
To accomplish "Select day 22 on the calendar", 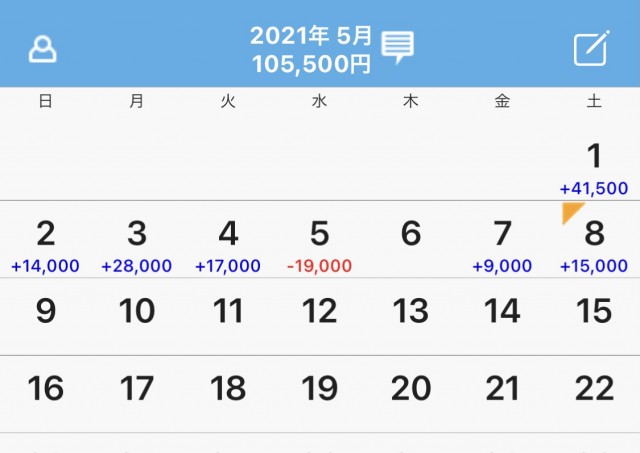I will pyautogui.click(x=594, y=390).
